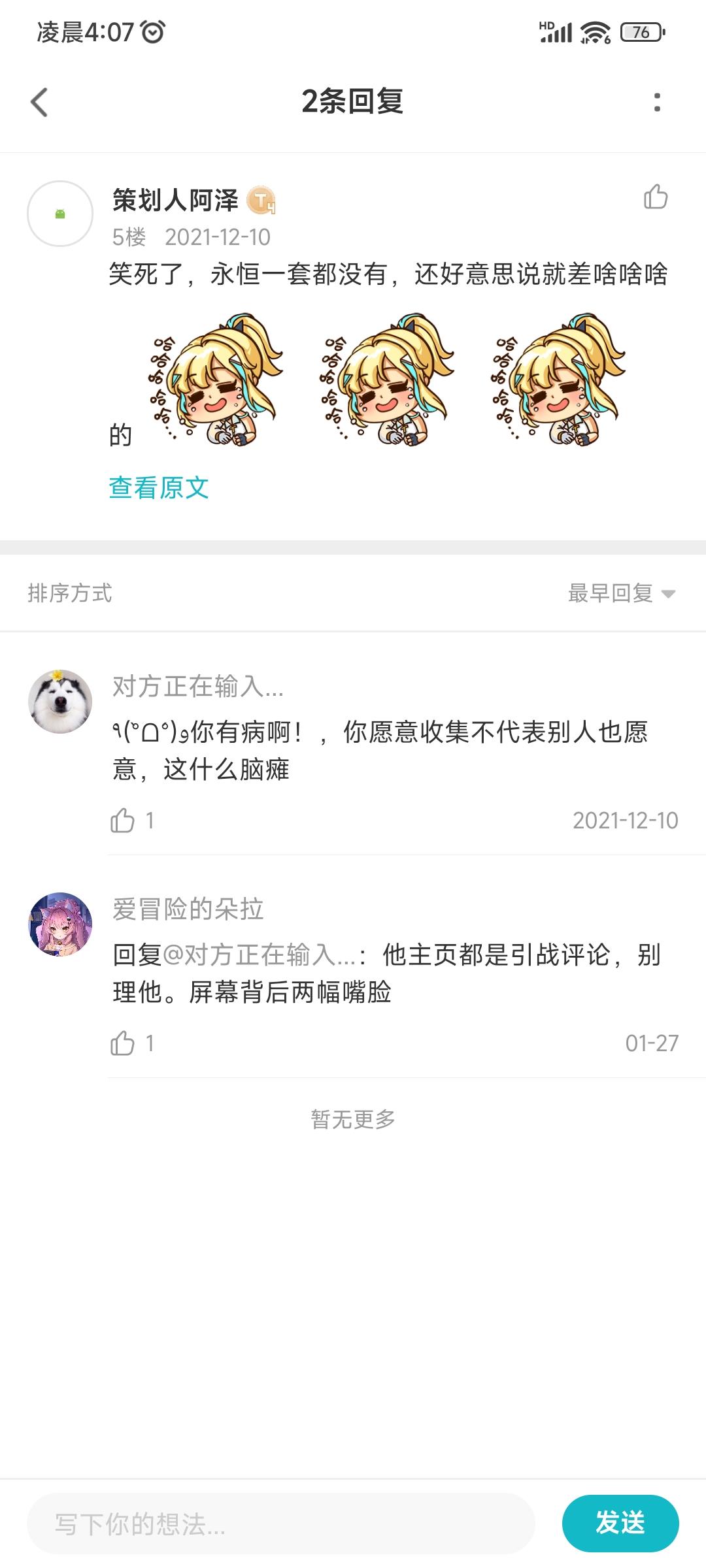The width and height of the screenshot is (706, 1568).
Task: Select the 2条回复 title
Action: tap(352, 101)
